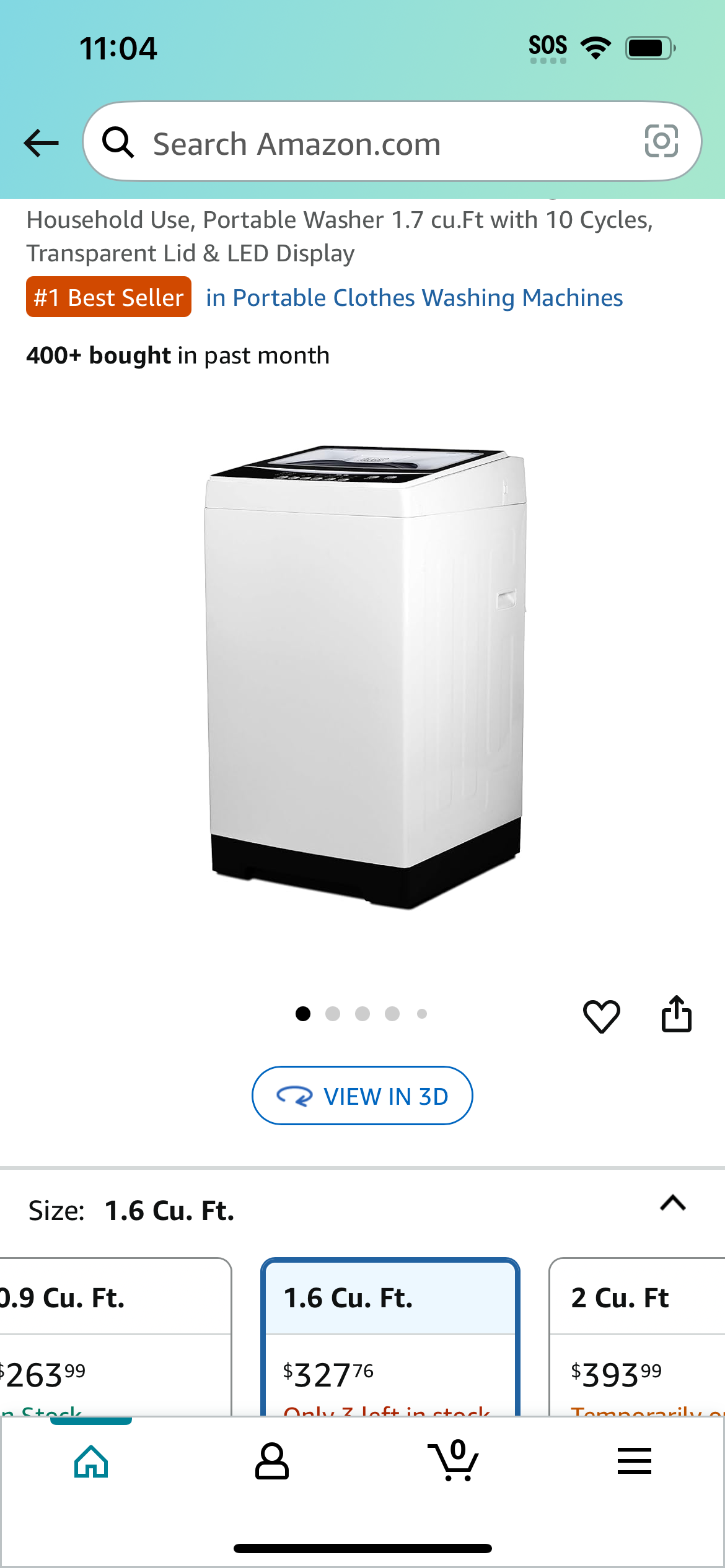Open the hamburger menu tab
The image size is (725, 1568).
(x=634, y=1461)
